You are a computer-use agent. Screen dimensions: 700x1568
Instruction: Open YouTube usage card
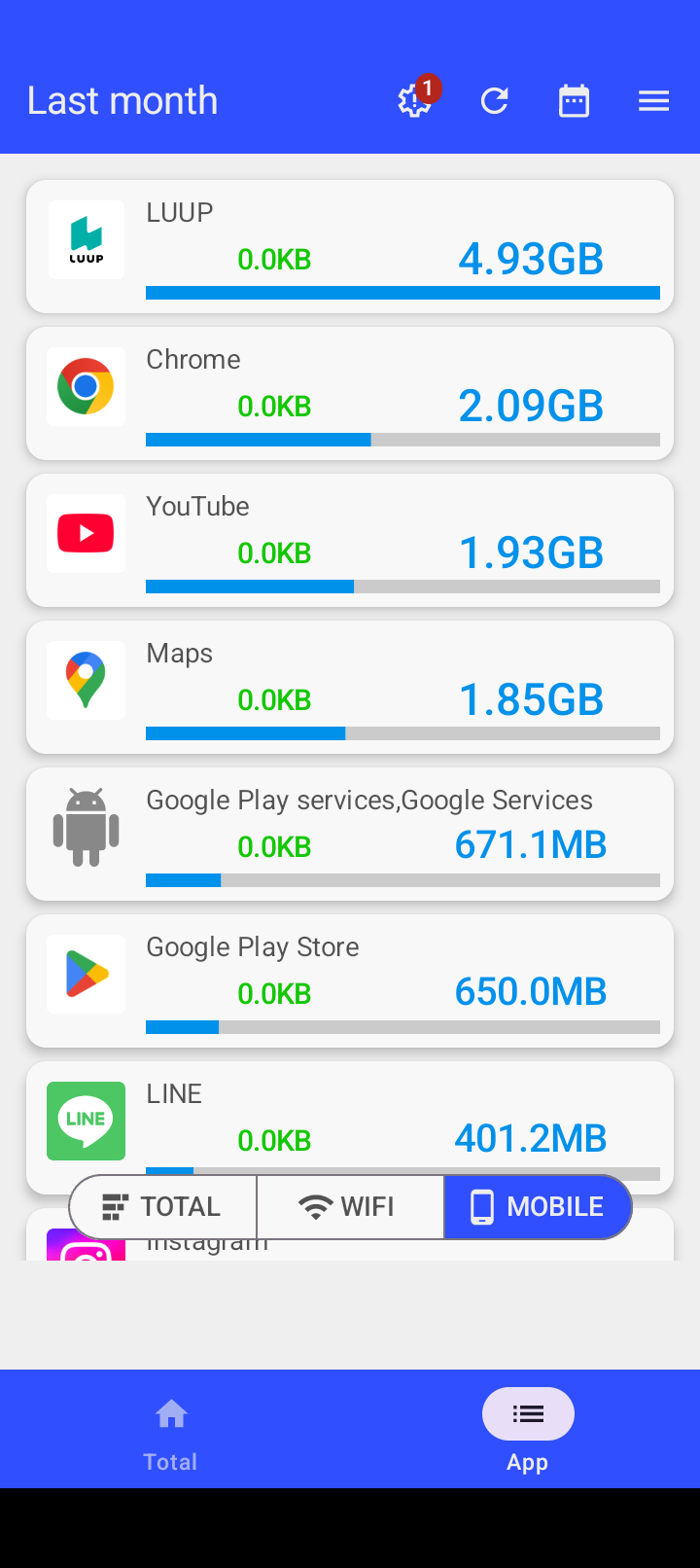[350, 540]
